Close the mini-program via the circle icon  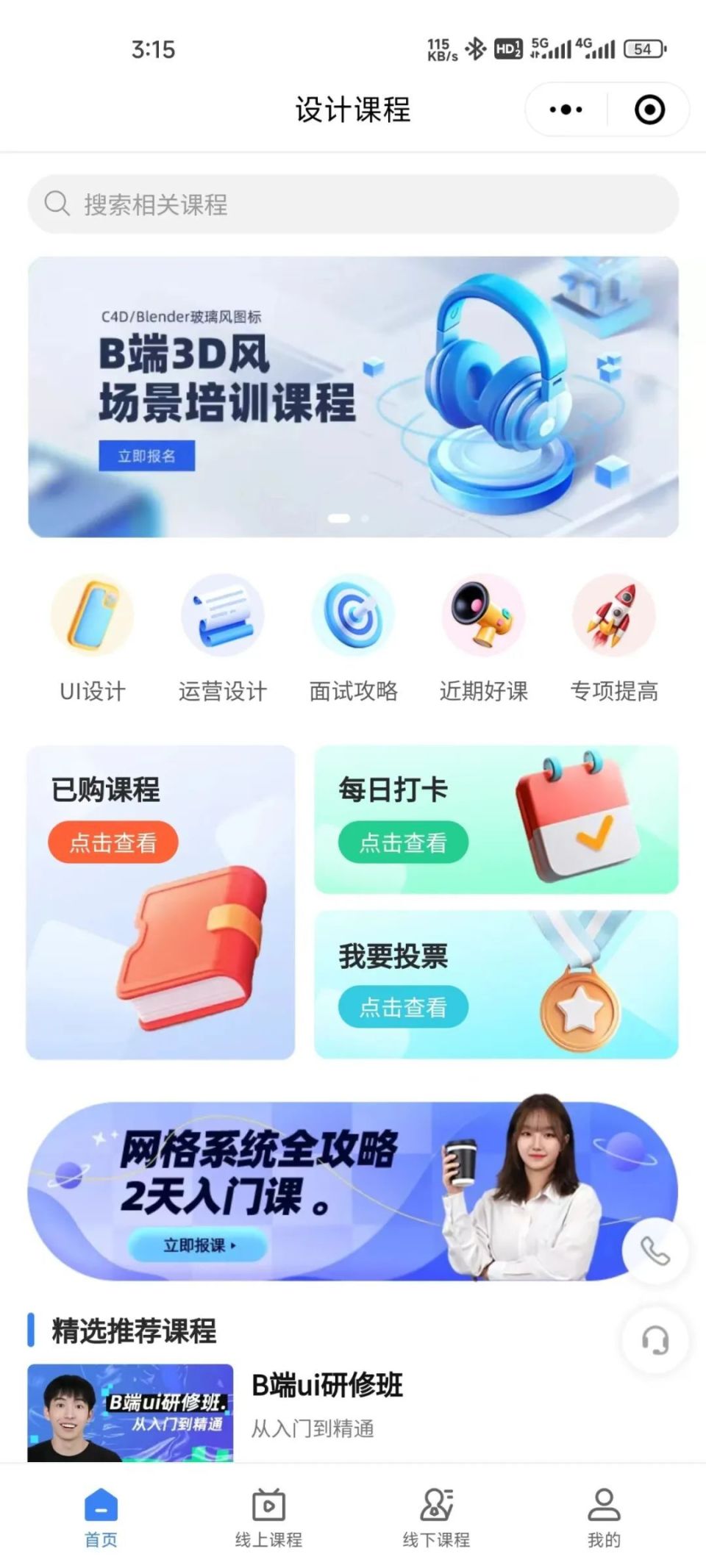click(x=649, y=110)
